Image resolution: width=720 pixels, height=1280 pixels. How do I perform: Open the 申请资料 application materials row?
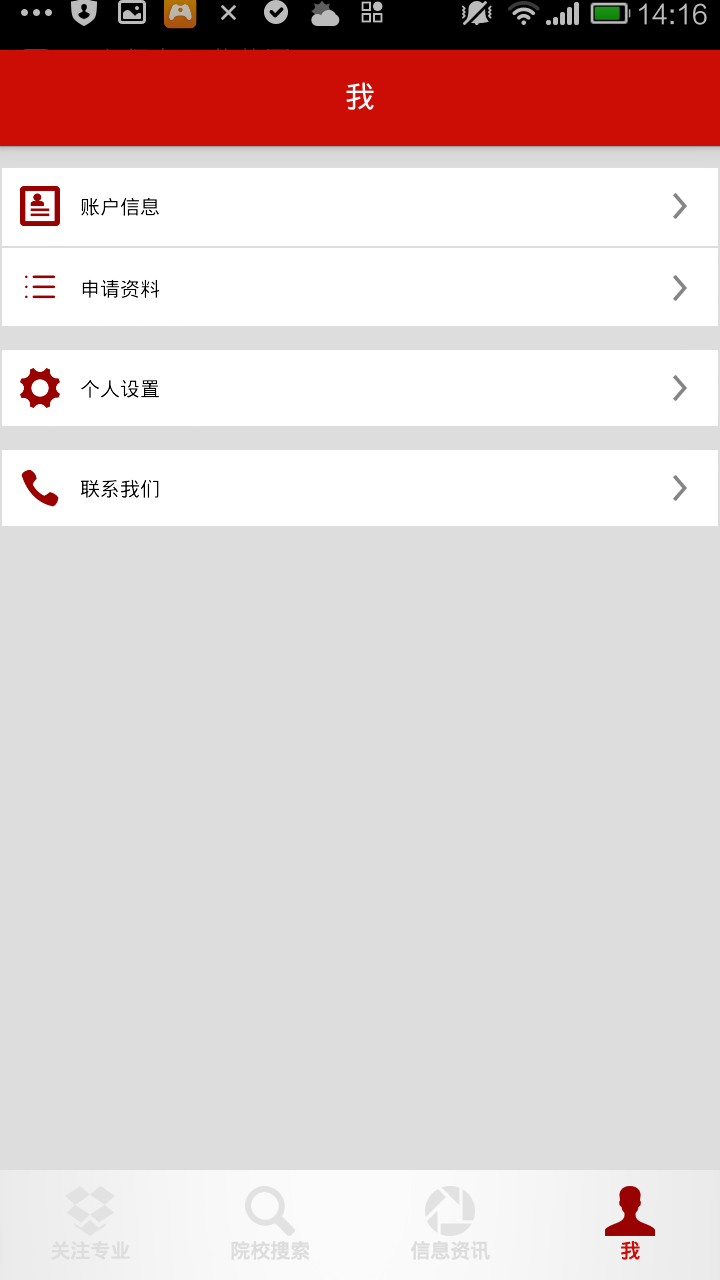tap(360, 288)
